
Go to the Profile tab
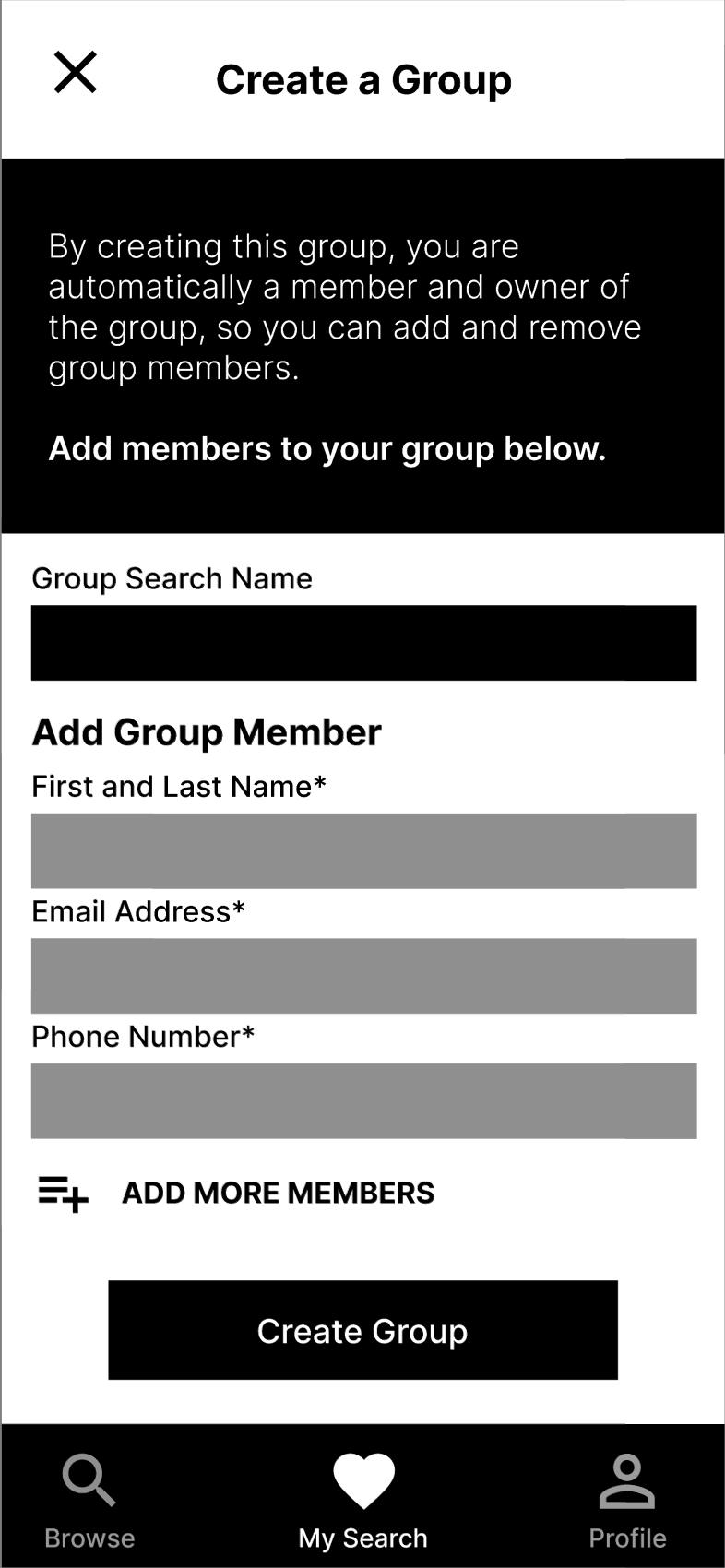point(627,1501)
